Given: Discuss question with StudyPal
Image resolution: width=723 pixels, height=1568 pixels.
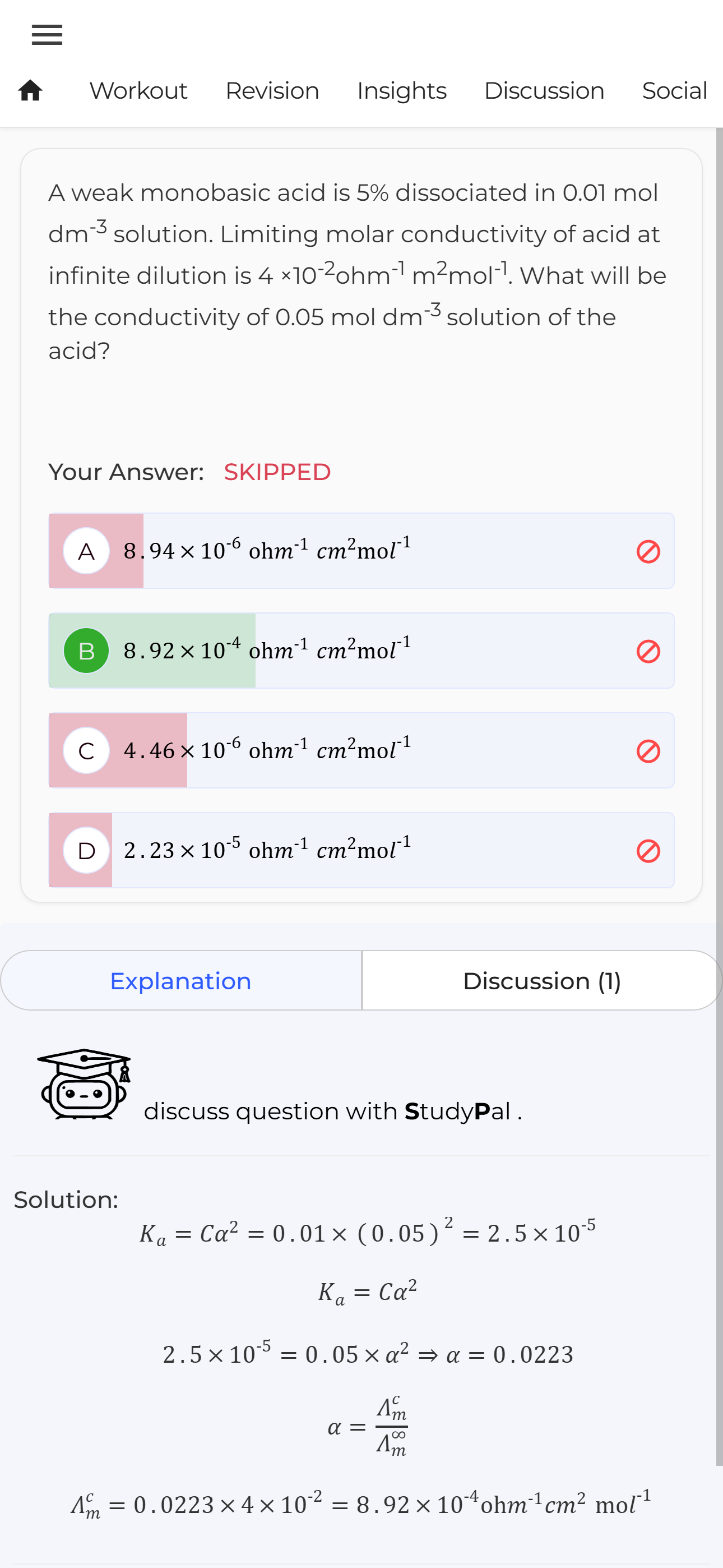Looking at the screenshot, I should [x=332, y=1111].
